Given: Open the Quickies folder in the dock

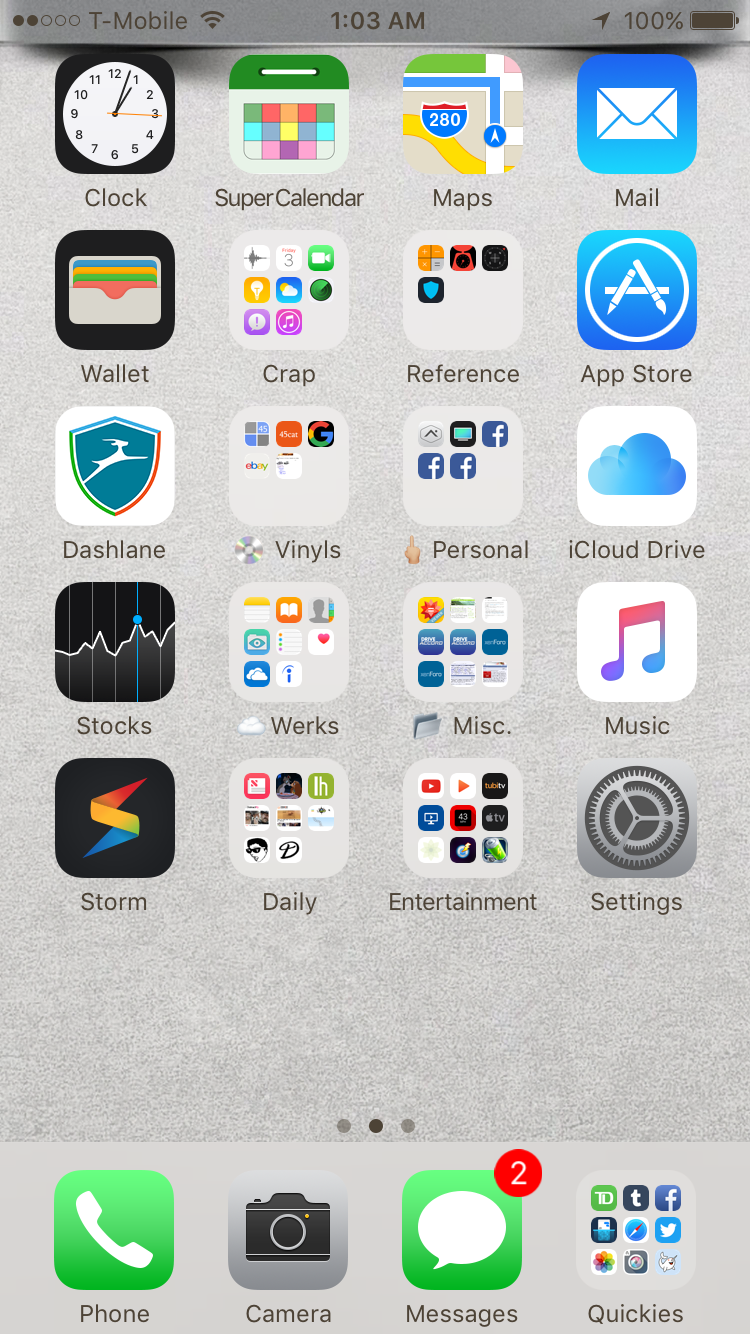Looking at the screenshot, I should pyautogui.click(x=636, y=1230).
